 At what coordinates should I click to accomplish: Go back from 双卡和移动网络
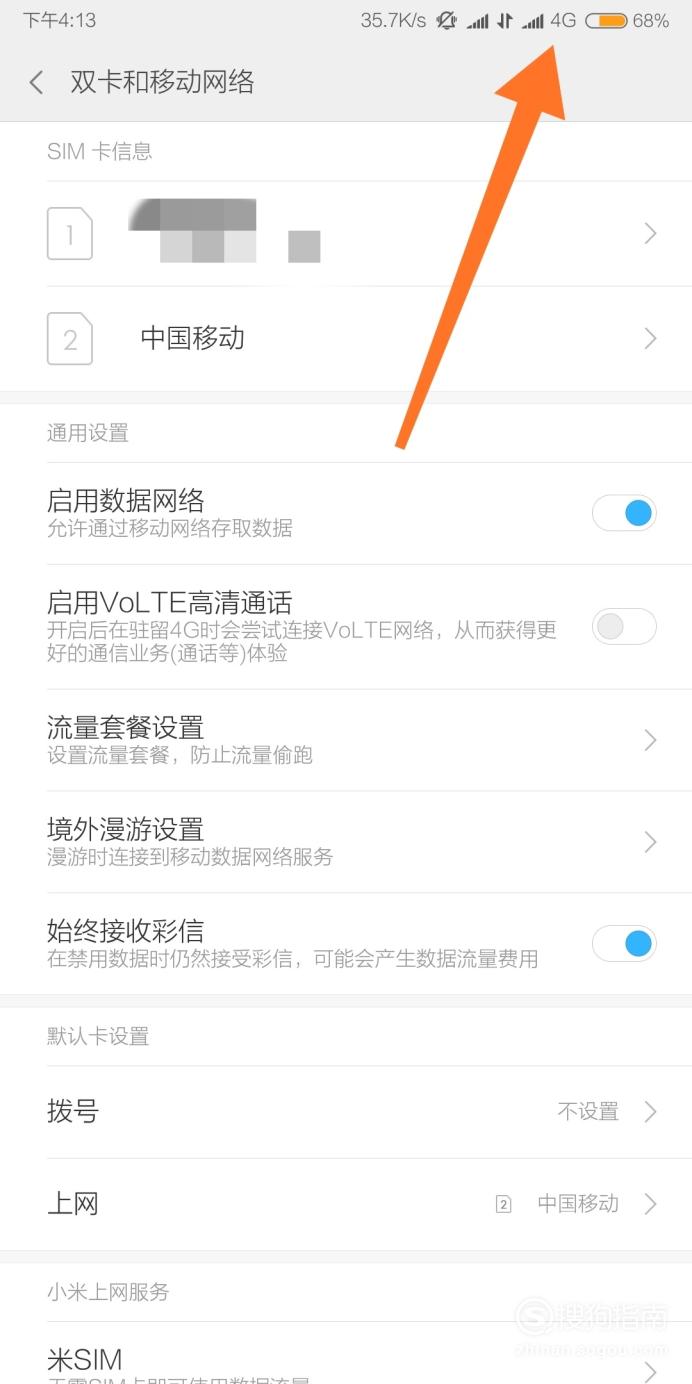[x=37, y=82]
